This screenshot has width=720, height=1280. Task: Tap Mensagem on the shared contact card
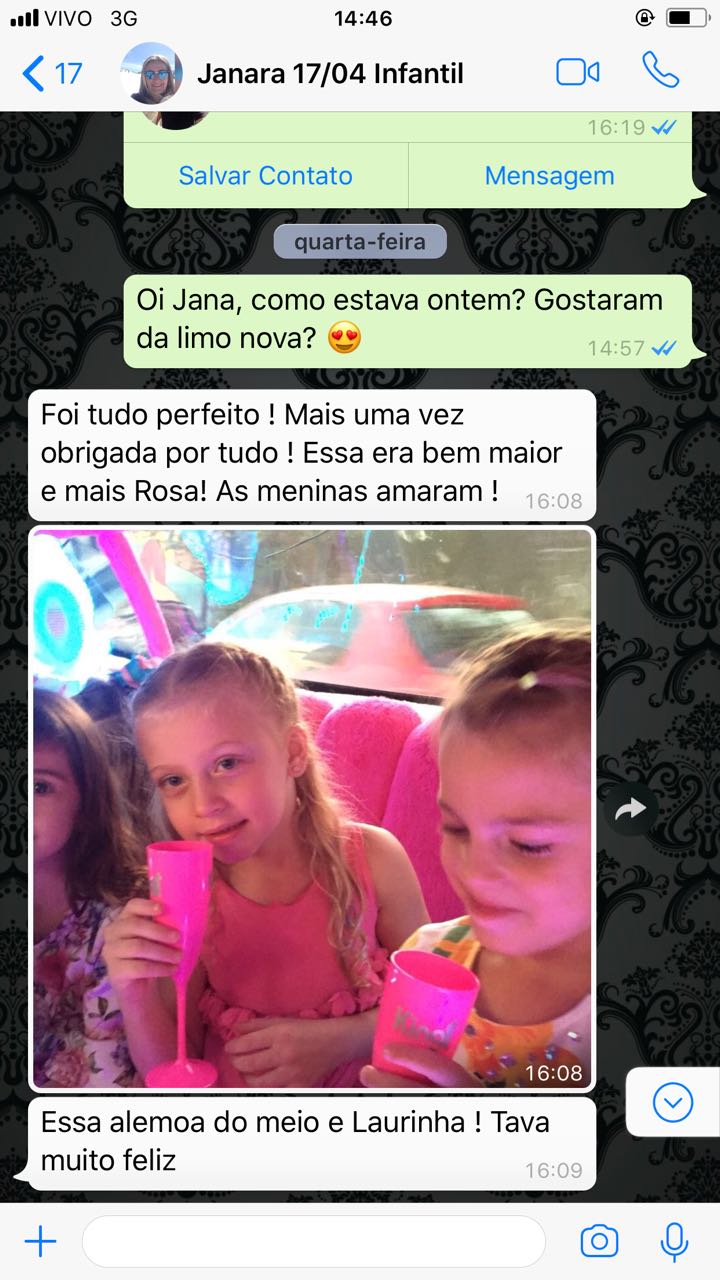[x=549, y=176]
